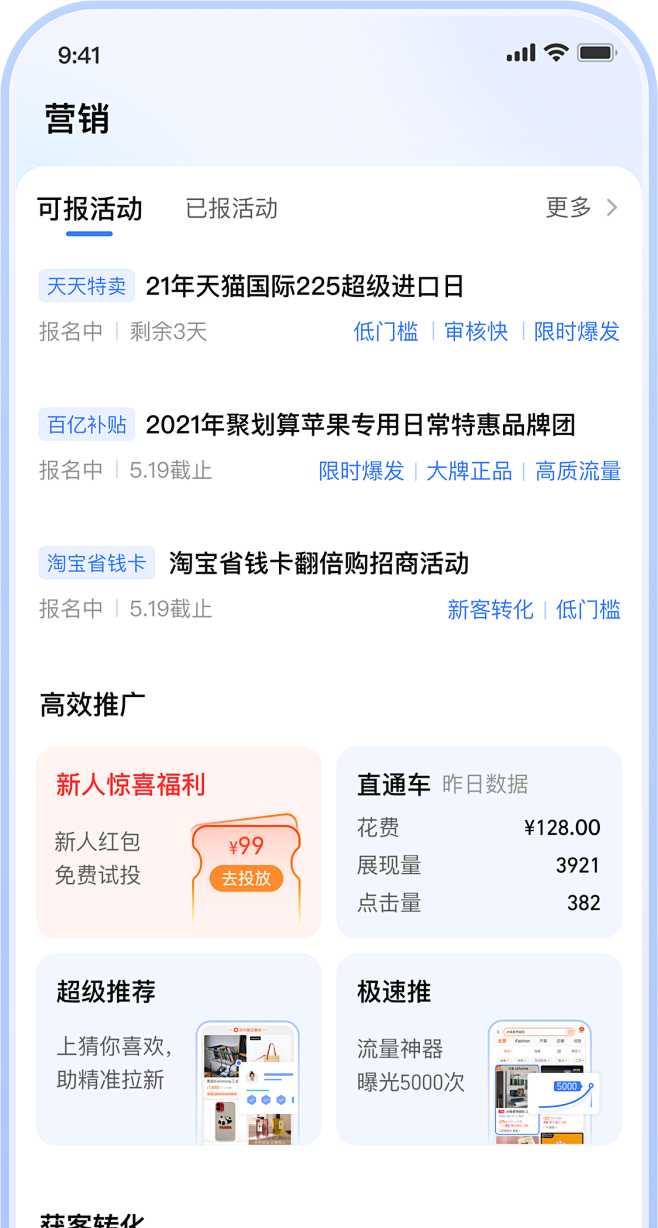The height and width of the screenshot is (1228, 658).
Task: Open the 极速推 promotion card
Action: pos(479,1049)
